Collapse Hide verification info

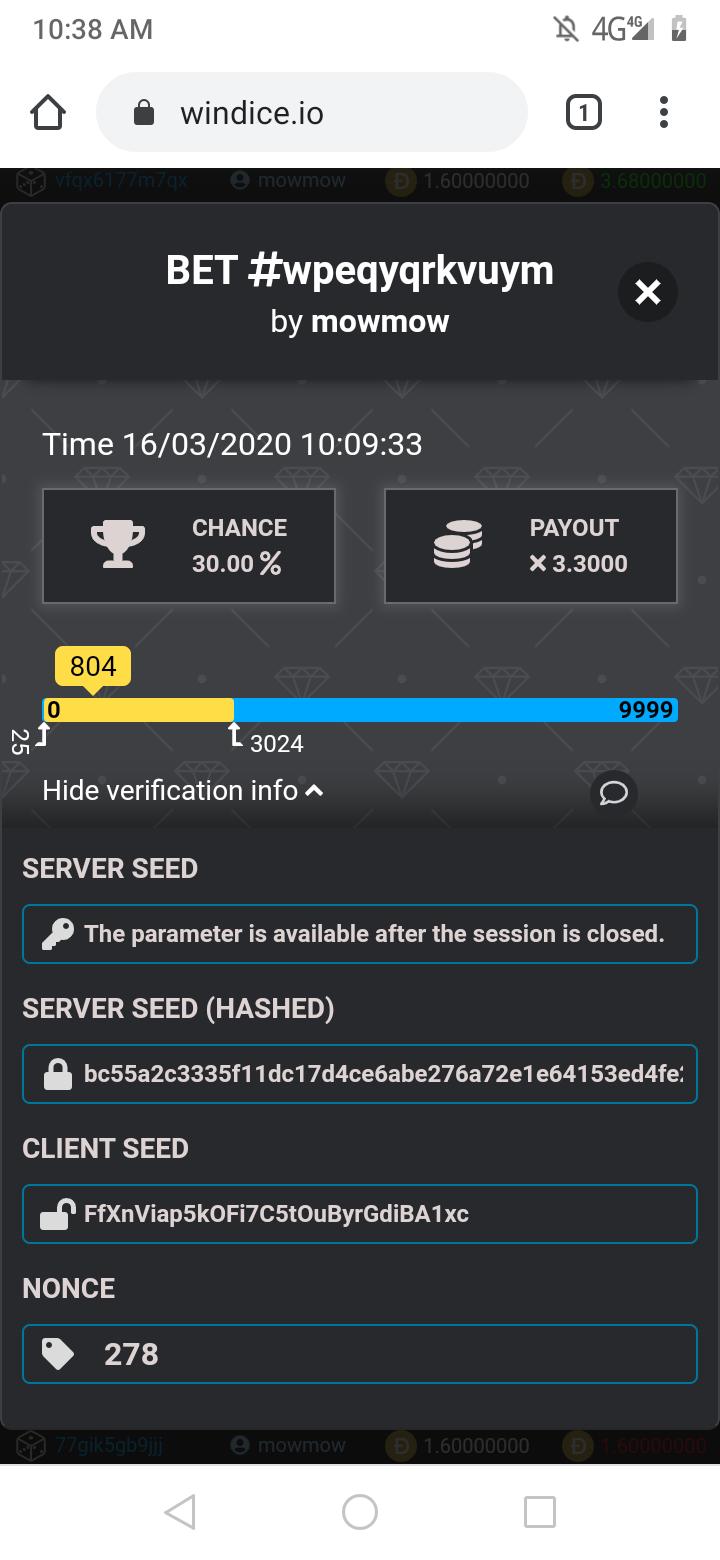(183, 791)
